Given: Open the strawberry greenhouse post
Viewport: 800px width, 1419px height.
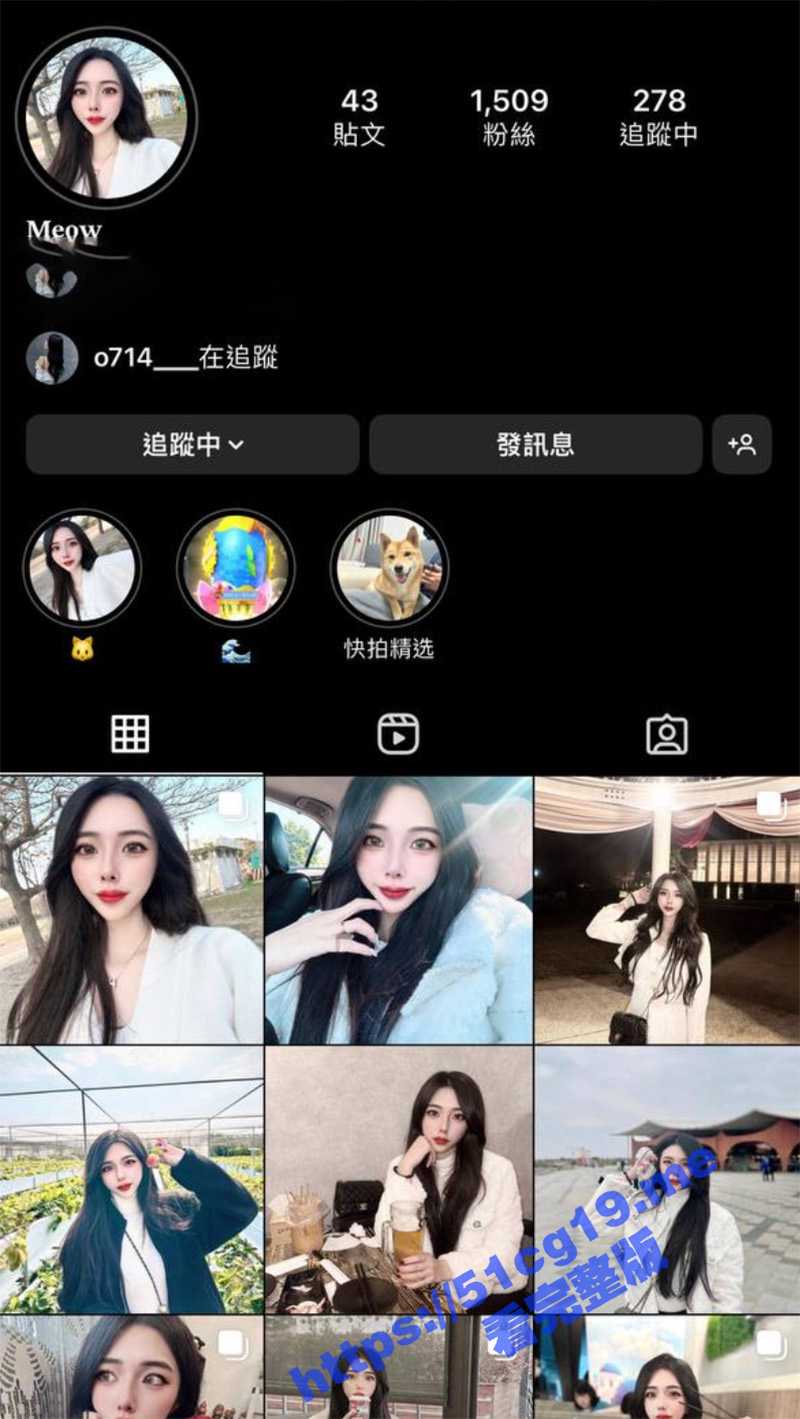Looking at the screenshot, I should click(131, 1179).
